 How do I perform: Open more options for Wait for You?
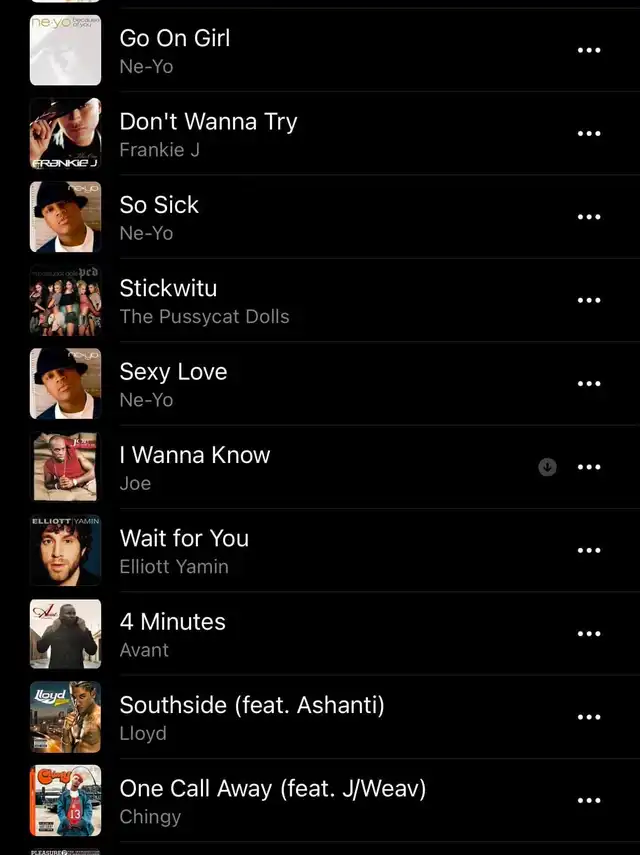click(590, 550)
